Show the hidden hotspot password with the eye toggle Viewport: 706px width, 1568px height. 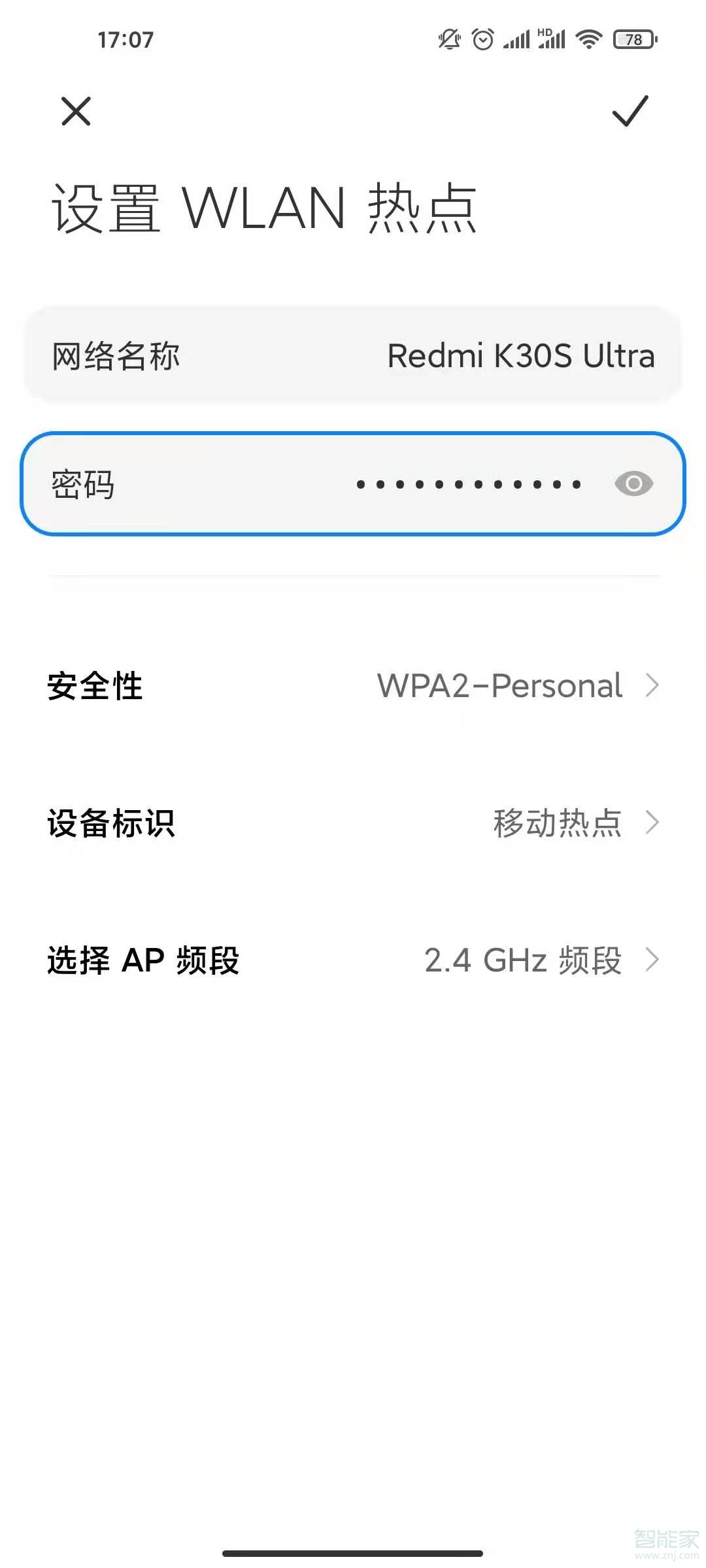633,483
